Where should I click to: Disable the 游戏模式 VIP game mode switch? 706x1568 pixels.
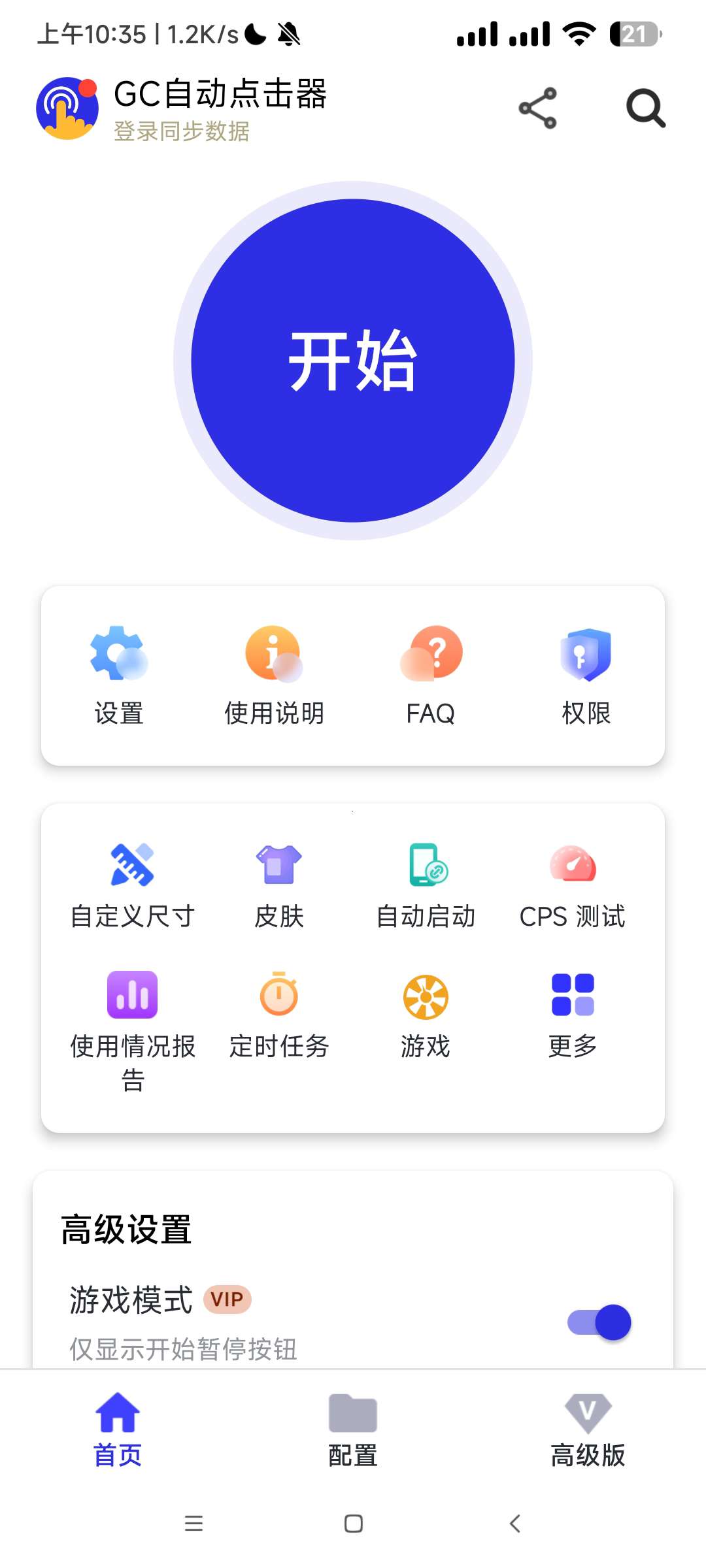tap(598, 1321)
